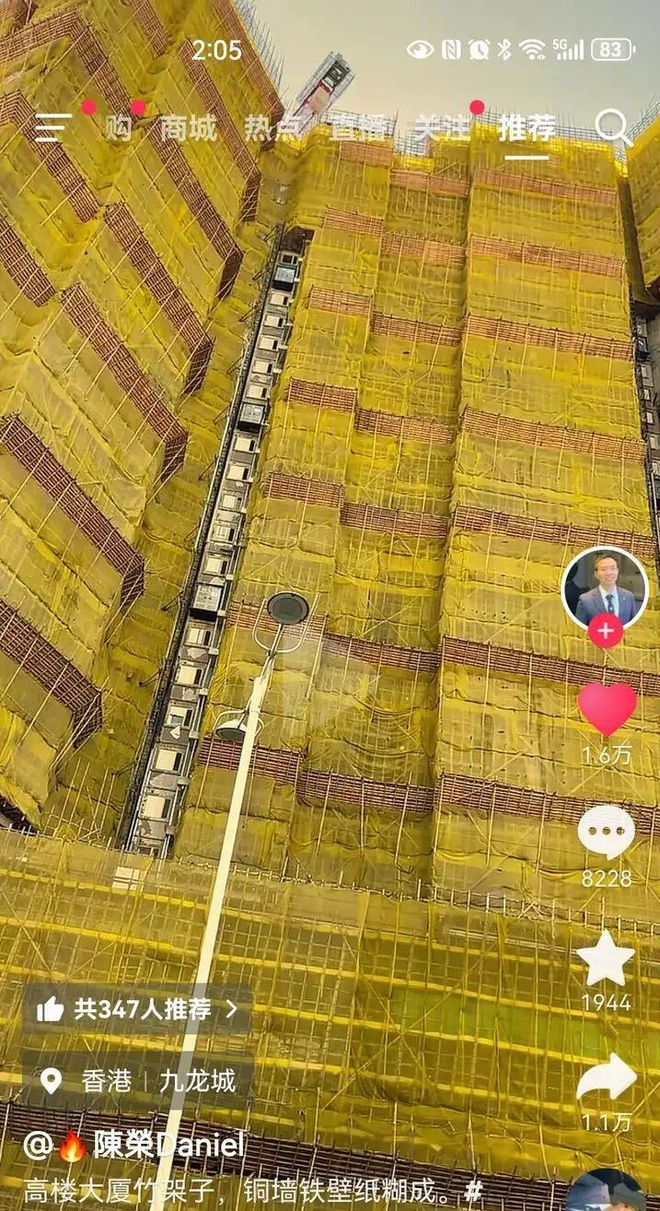Switch to the 购 tab
660x1211 pixels.
tap(119, 128)
